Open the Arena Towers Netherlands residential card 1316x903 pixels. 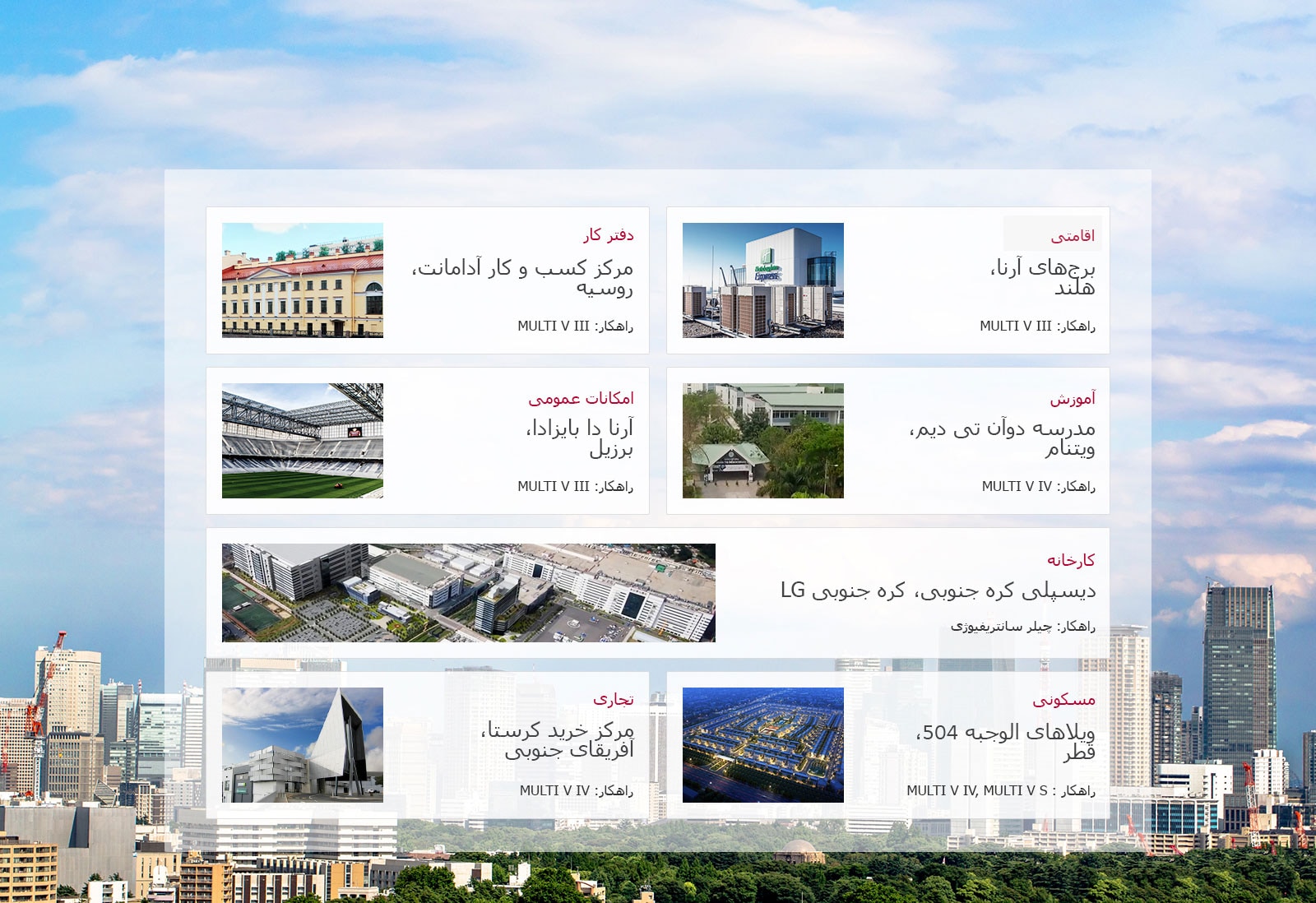click(888, 280)
